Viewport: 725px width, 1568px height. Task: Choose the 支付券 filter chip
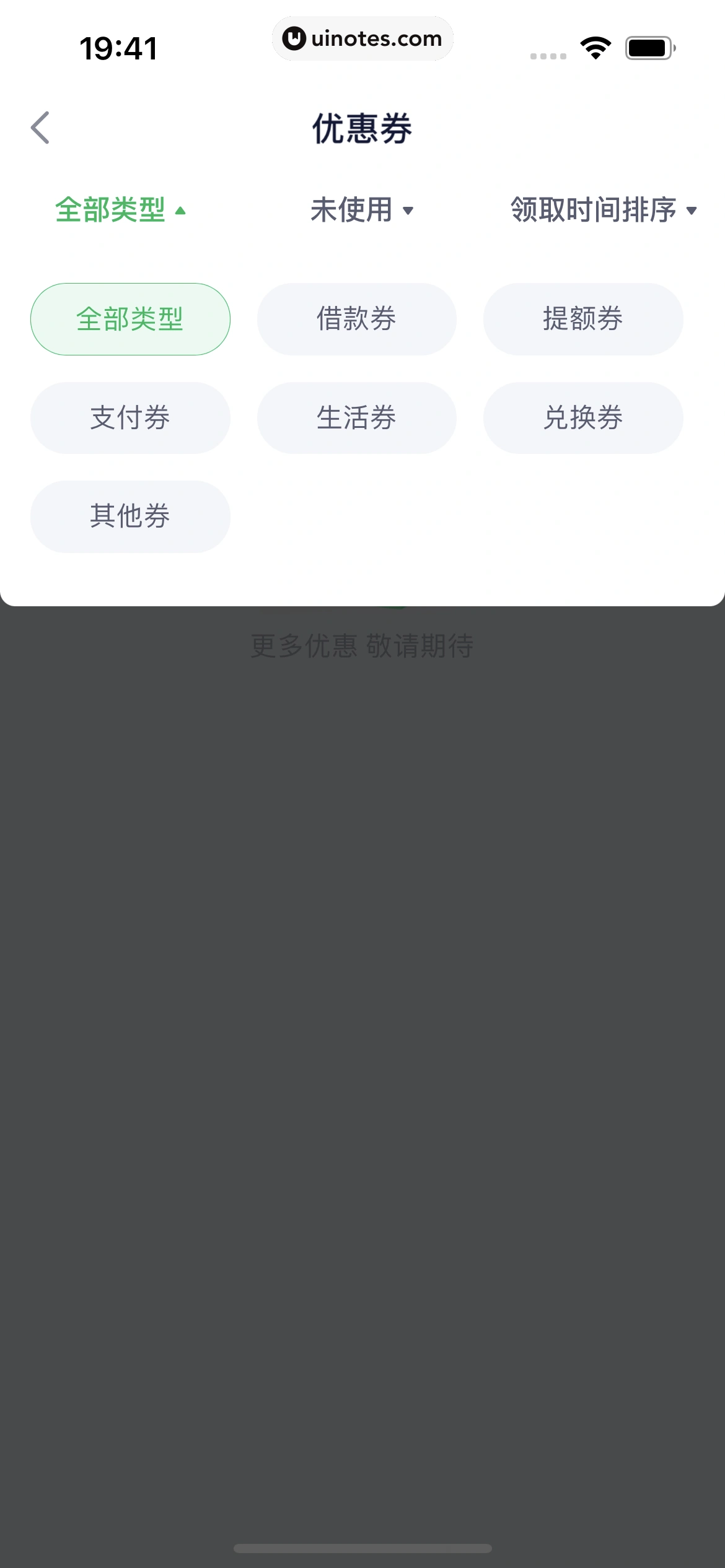coord(130,417)
